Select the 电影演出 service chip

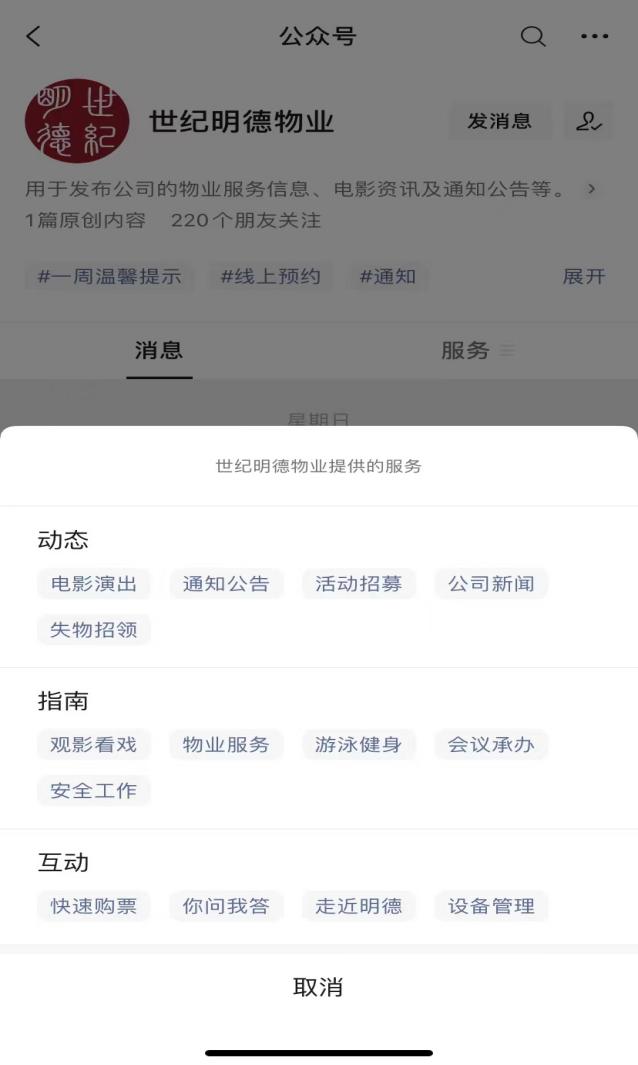pos(94,584)
